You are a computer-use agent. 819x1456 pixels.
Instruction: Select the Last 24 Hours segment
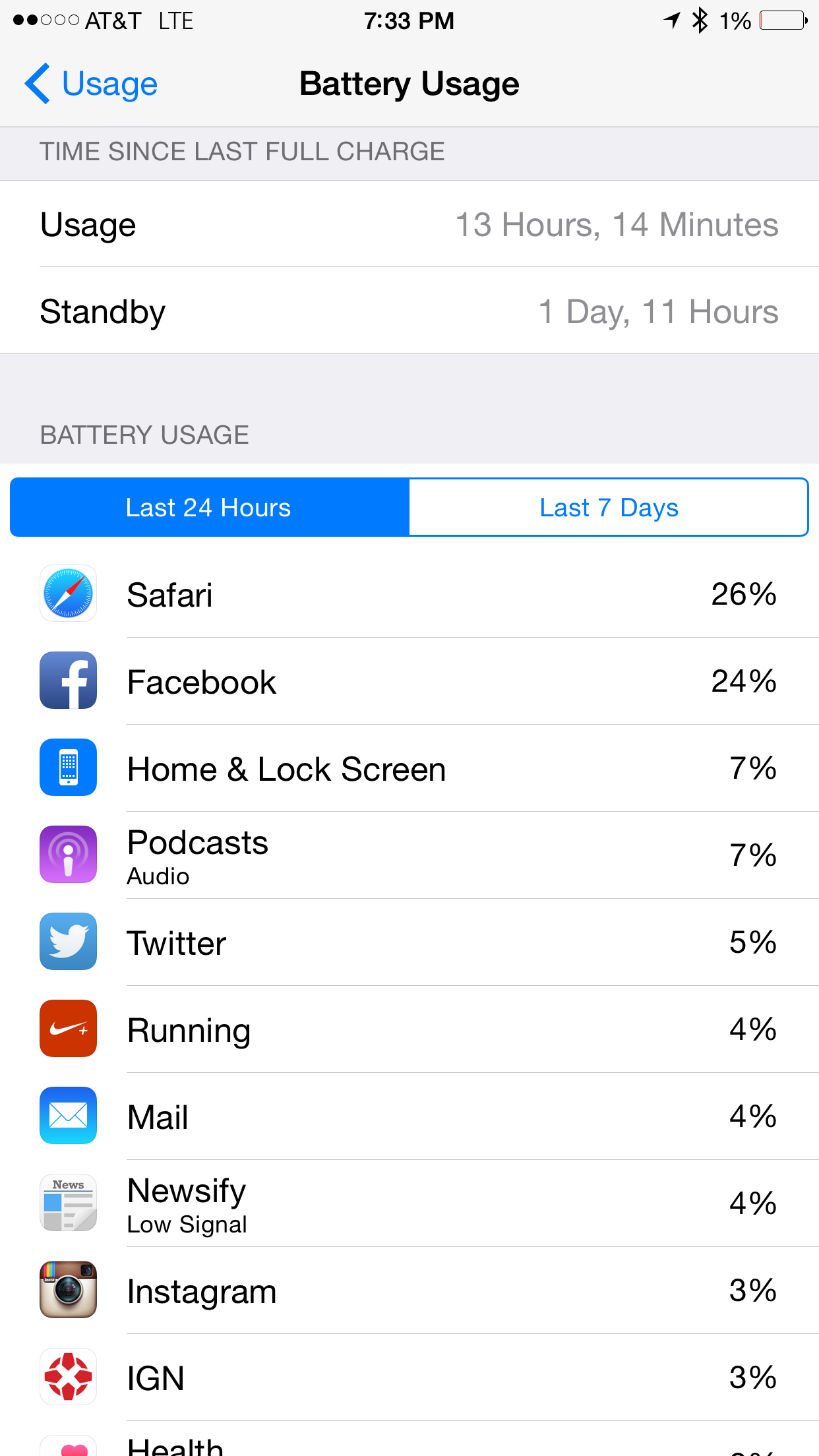pyautogui.click(x=210, y=507)
